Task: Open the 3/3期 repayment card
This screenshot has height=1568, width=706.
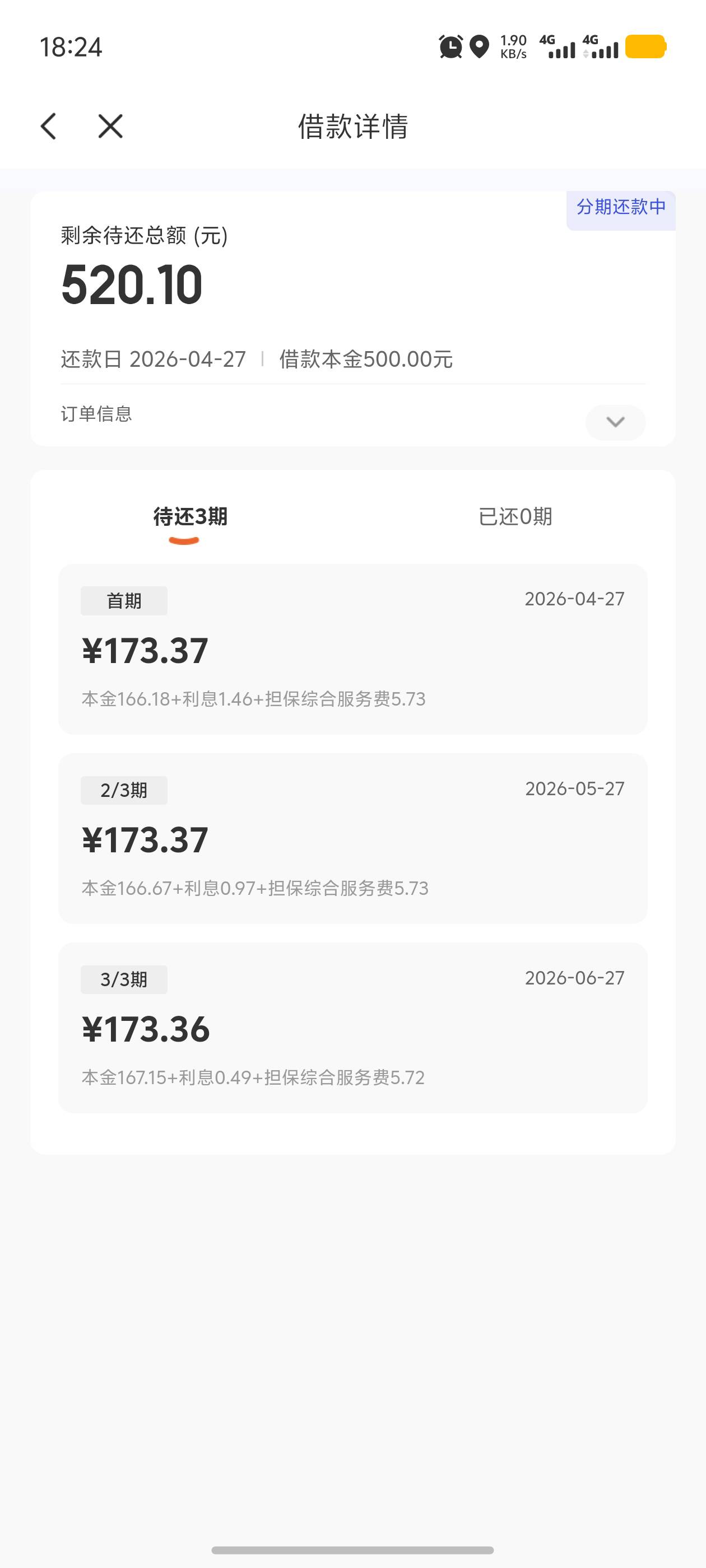Action: 352,1028
